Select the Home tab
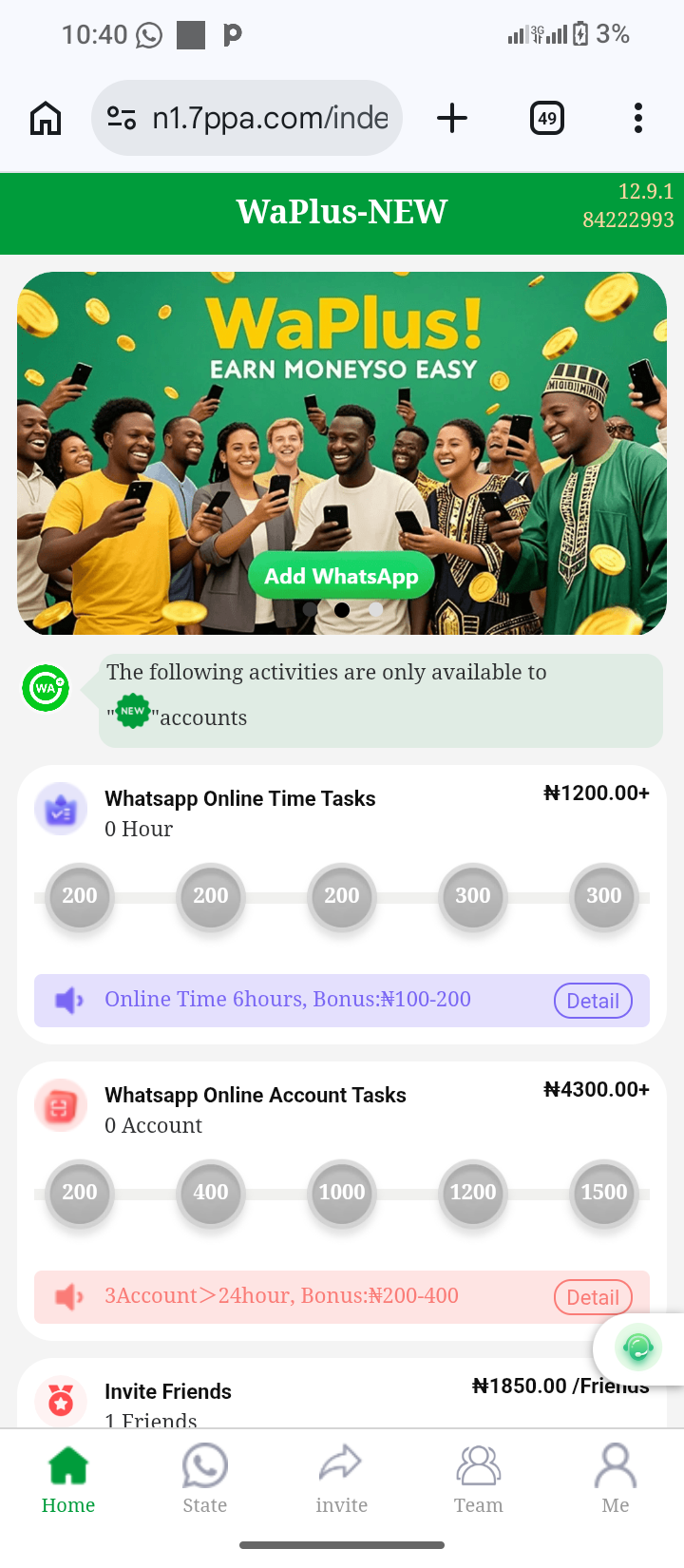684x1568 pixels. point(68,1479)
